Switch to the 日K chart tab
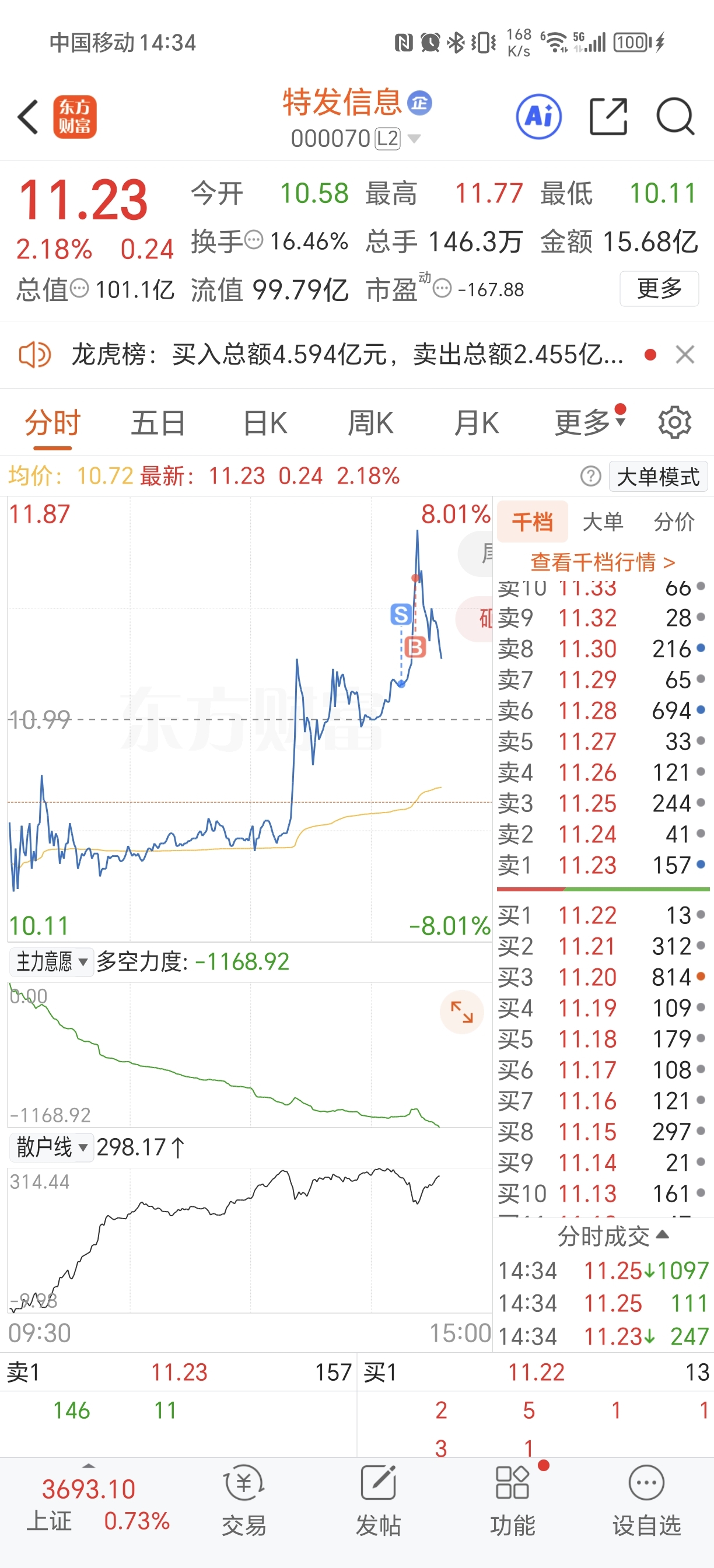The image size is (714, 1568). (265, 423)
